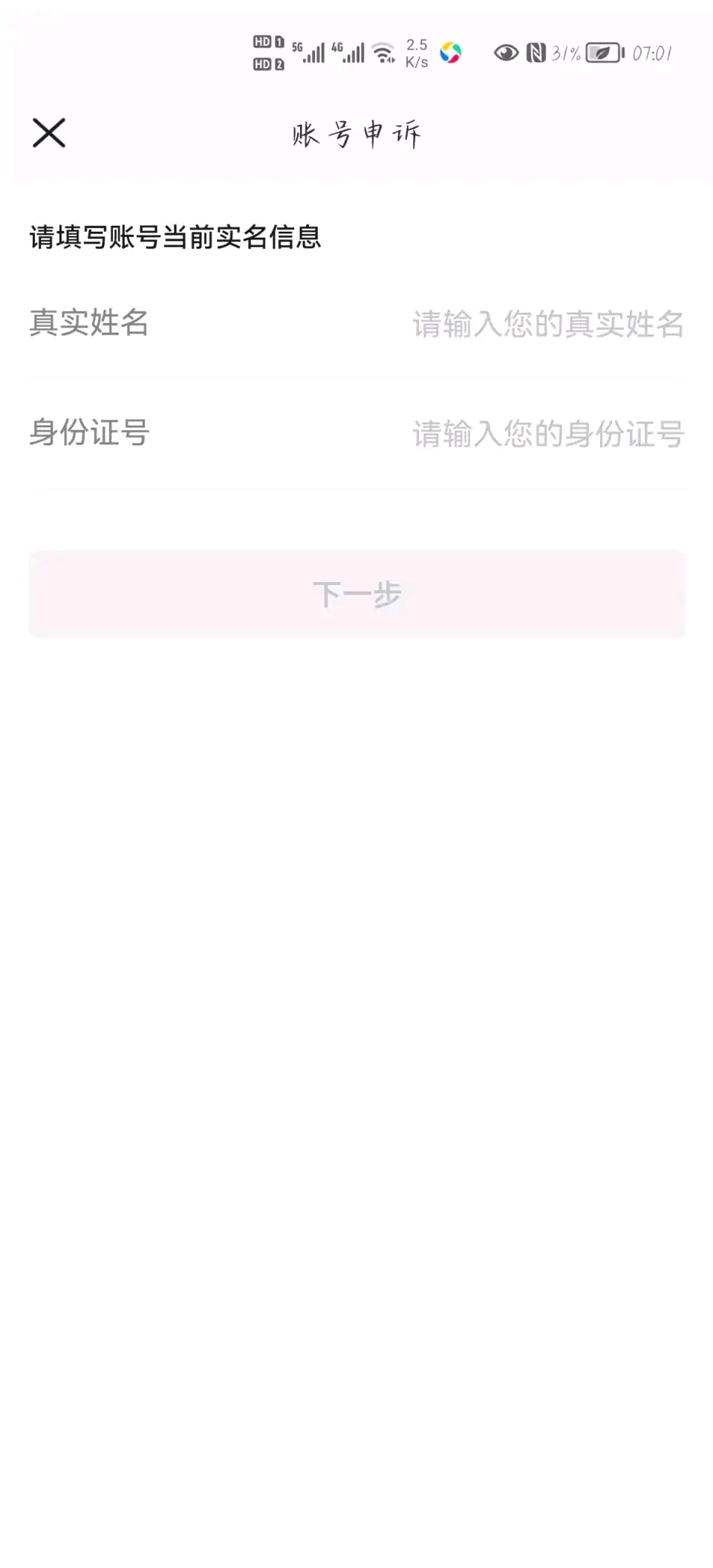Tap the eye protection mode icon
The image size is (713, 1568).
pyautogui.click(x=506, y=52)
